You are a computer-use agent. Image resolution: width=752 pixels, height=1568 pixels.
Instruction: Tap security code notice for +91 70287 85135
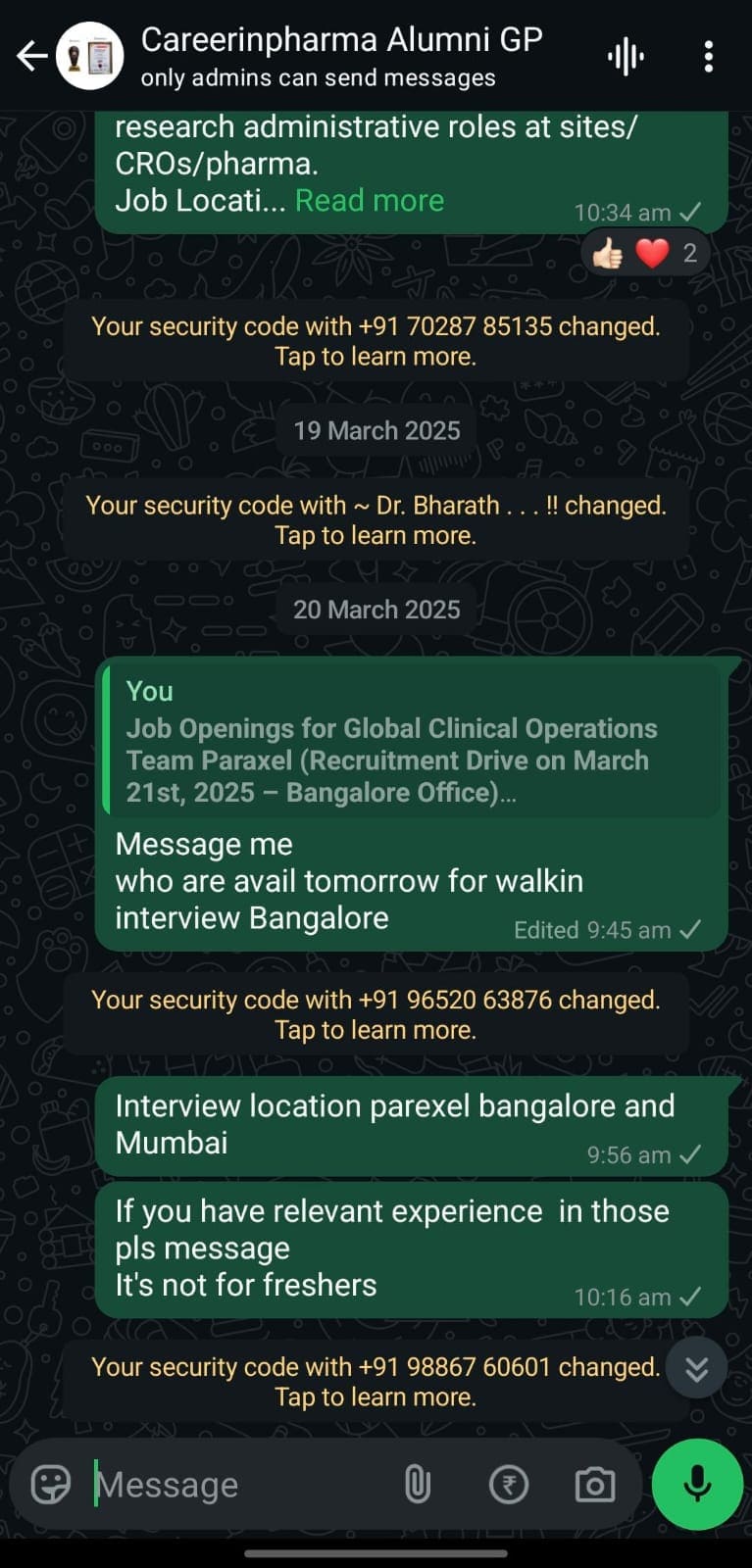376,340
